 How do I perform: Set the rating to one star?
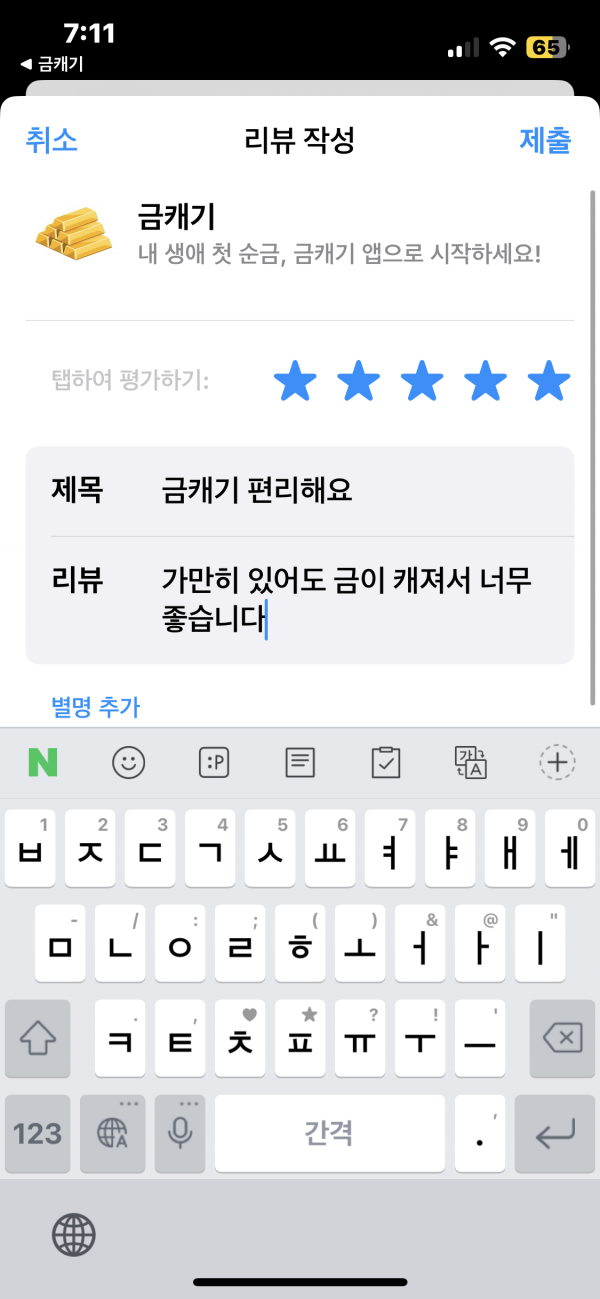295,380
